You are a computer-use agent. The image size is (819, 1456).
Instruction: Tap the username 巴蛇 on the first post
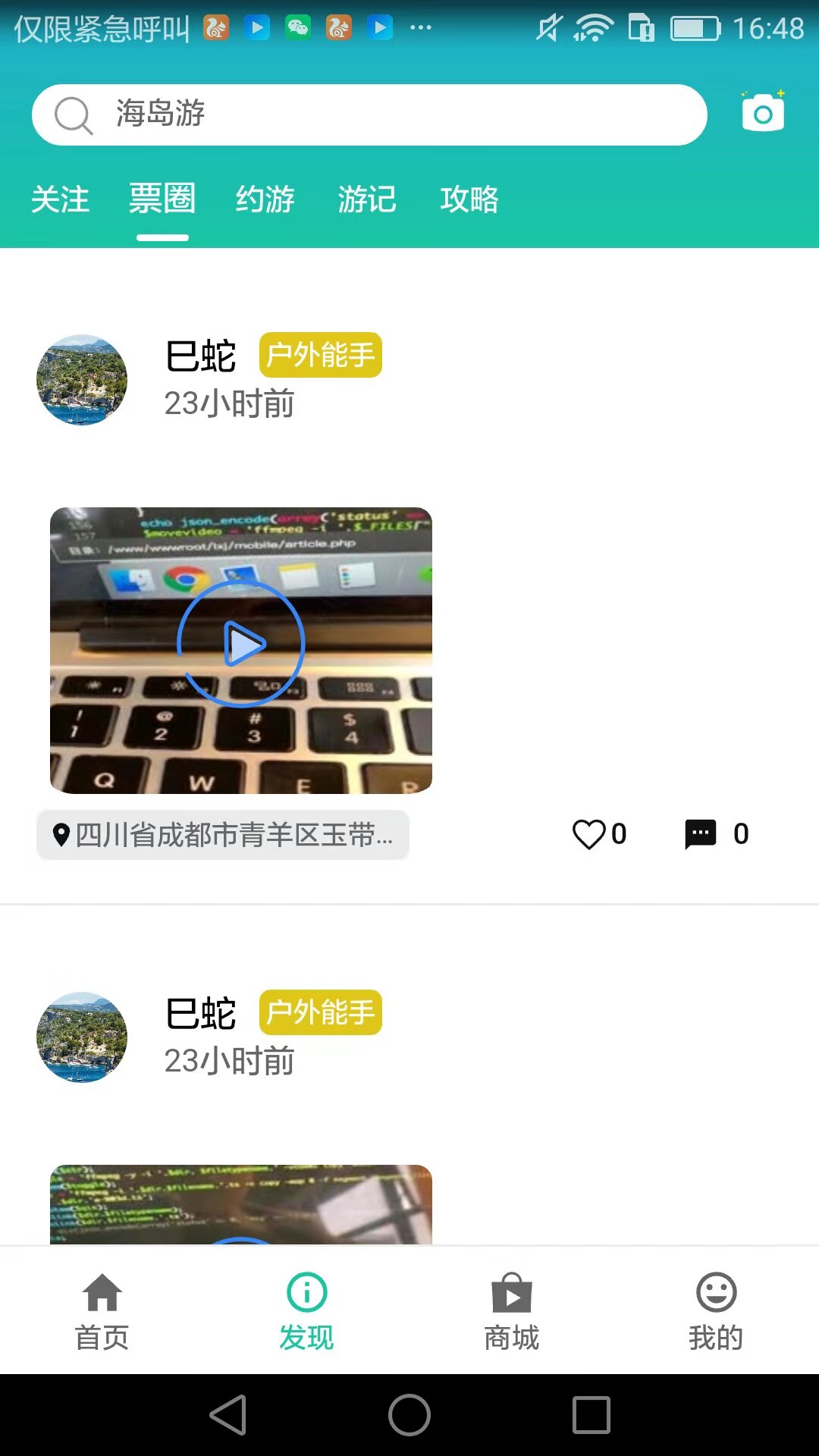200,355
